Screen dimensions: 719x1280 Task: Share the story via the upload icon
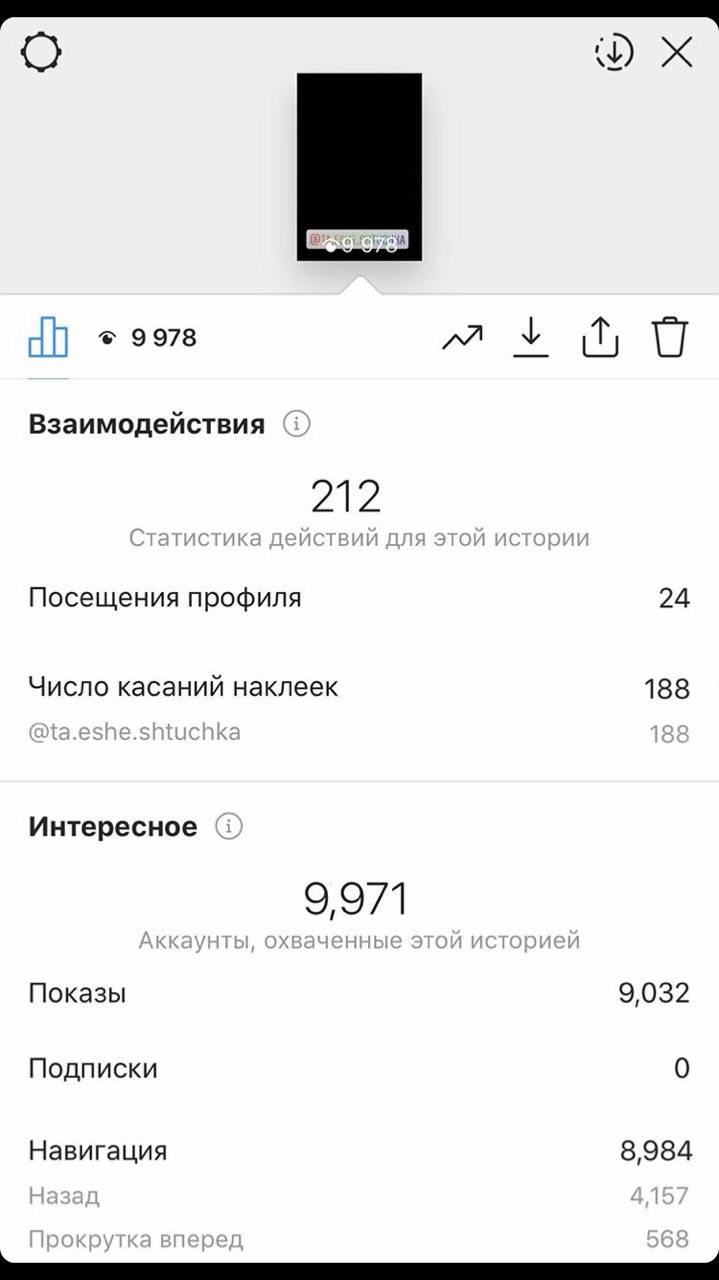coord(600,338)
